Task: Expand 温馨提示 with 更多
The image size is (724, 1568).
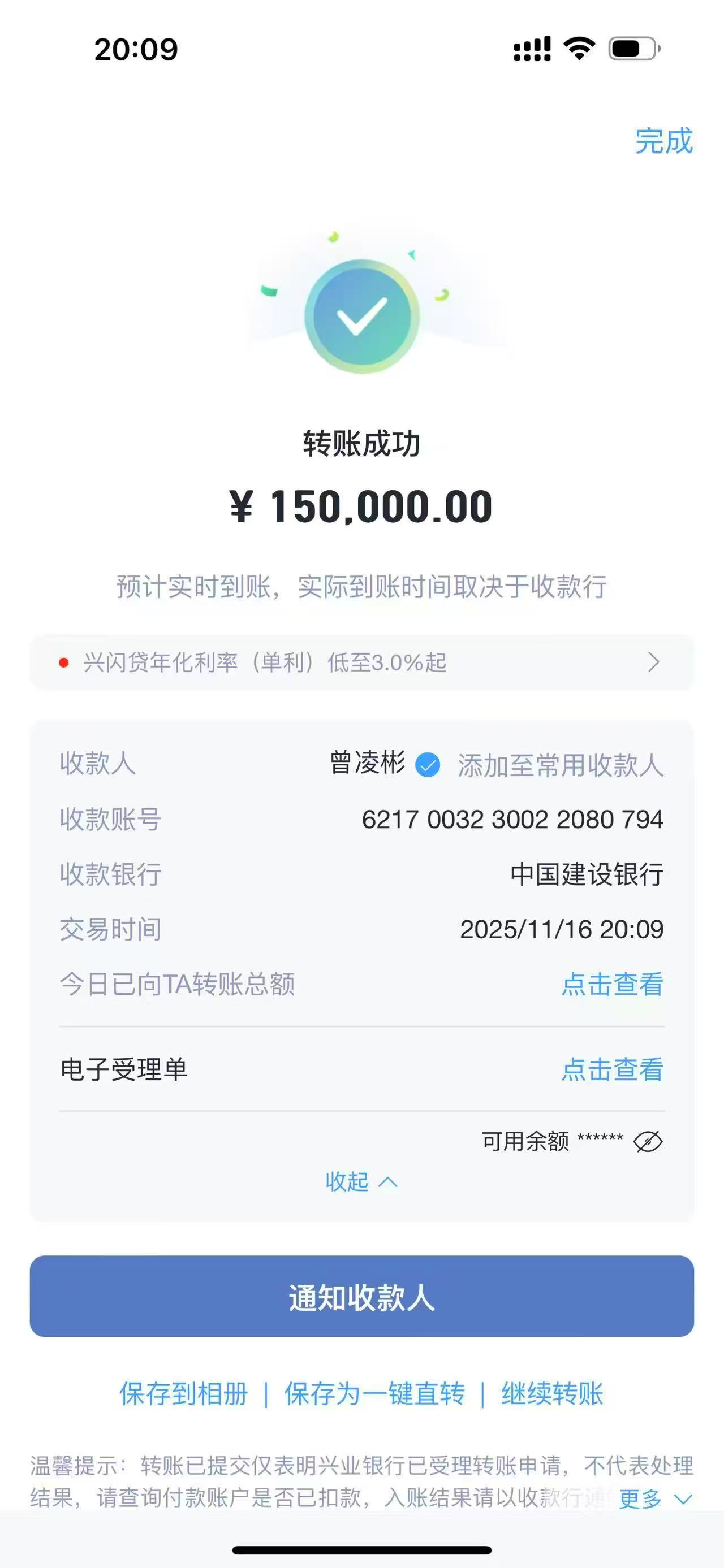Action: (655, 1498)
